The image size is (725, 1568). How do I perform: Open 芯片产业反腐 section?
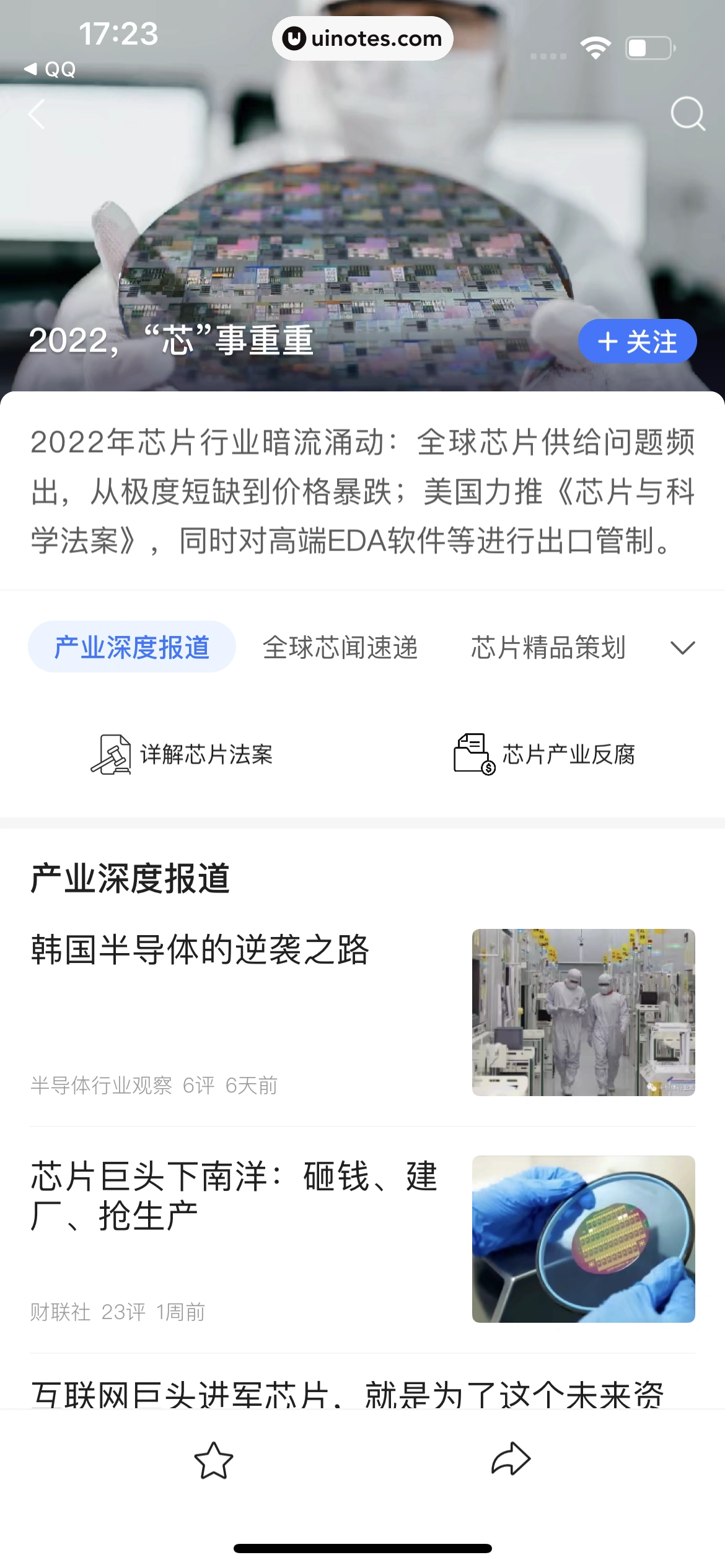click(x=544, y=754)
